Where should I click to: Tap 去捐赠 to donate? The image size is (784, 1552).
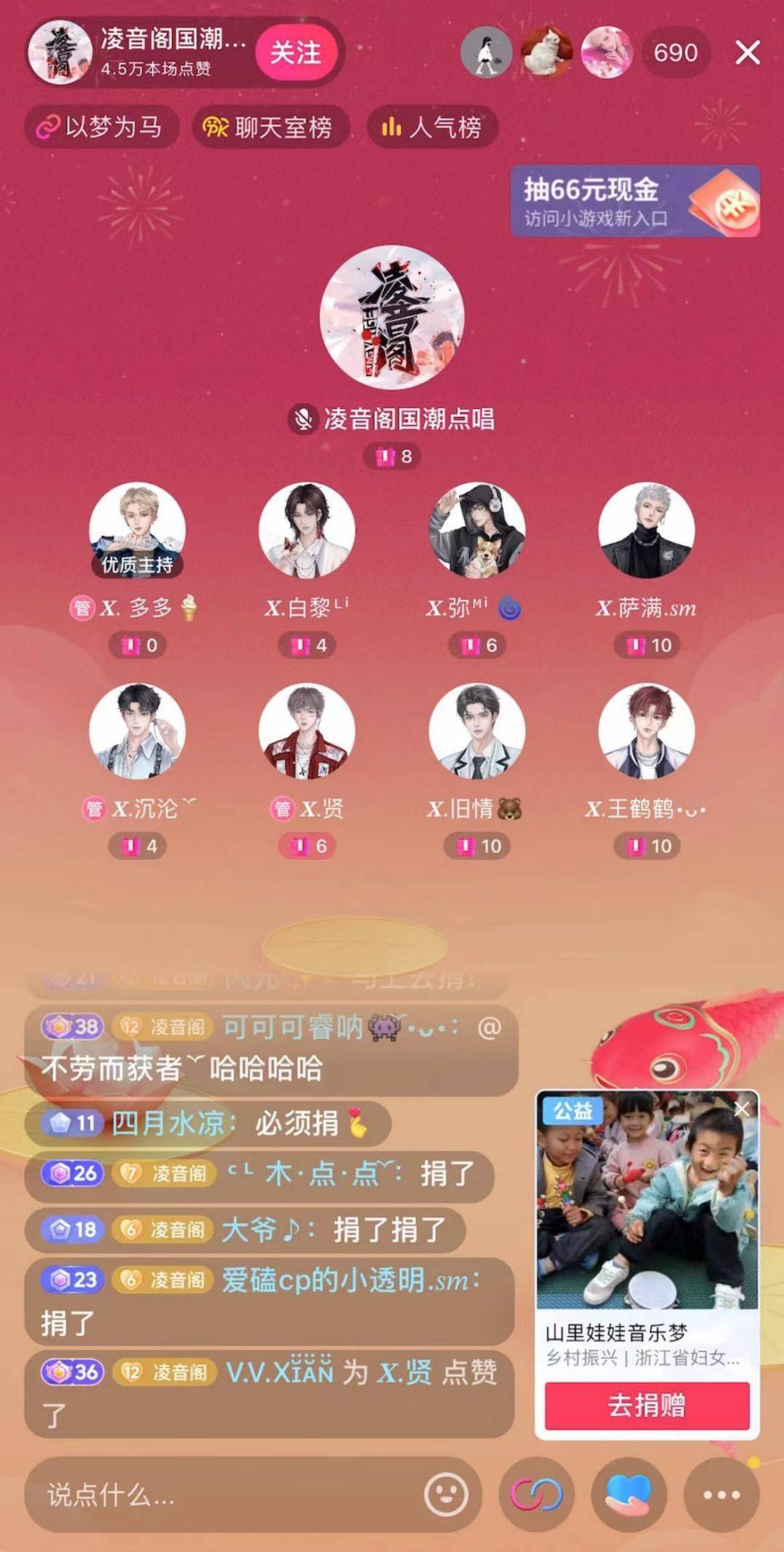tap(646, 1405)
